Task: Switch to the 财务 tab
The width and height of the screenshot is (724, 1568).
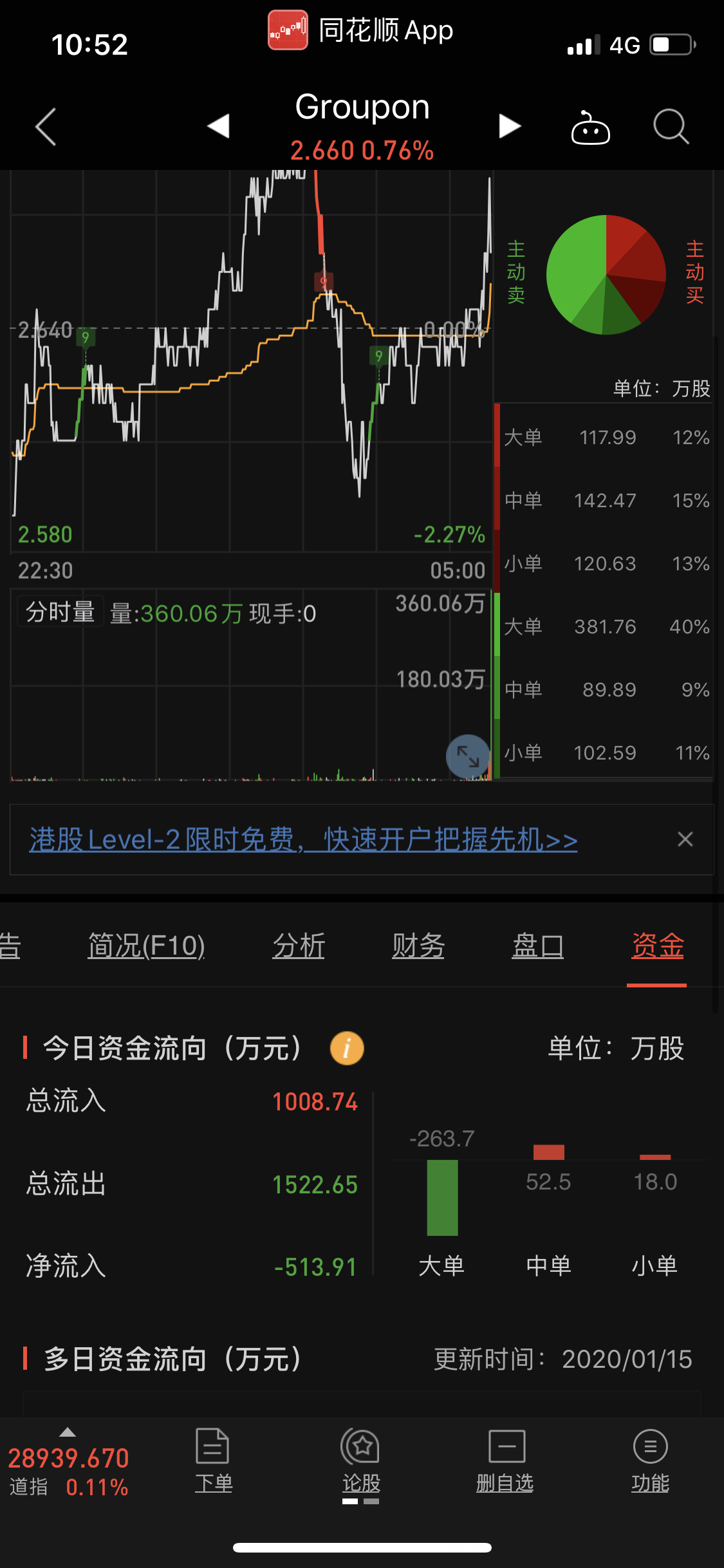Action: [x=418, y=946]
